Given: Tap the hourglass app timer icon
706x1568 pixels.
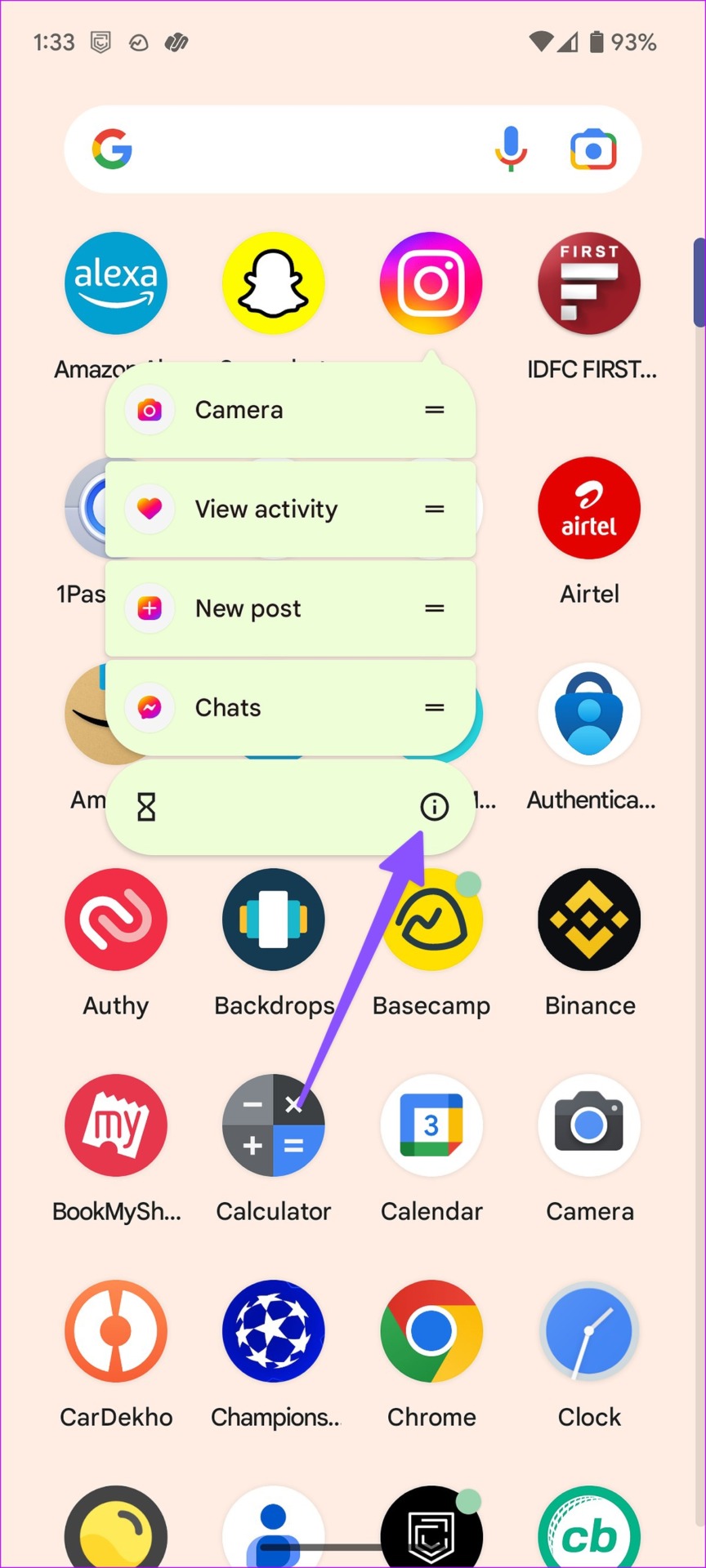Looking at the screenshot, I should coord(146,807).
